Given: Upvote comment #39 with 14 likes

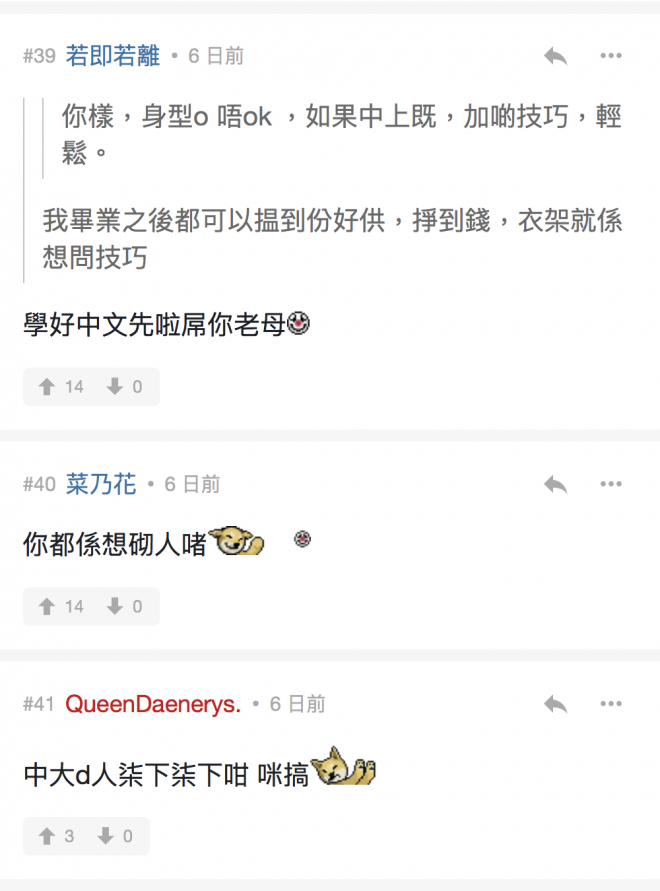Looking at the screenshot, I should point(47,387).
